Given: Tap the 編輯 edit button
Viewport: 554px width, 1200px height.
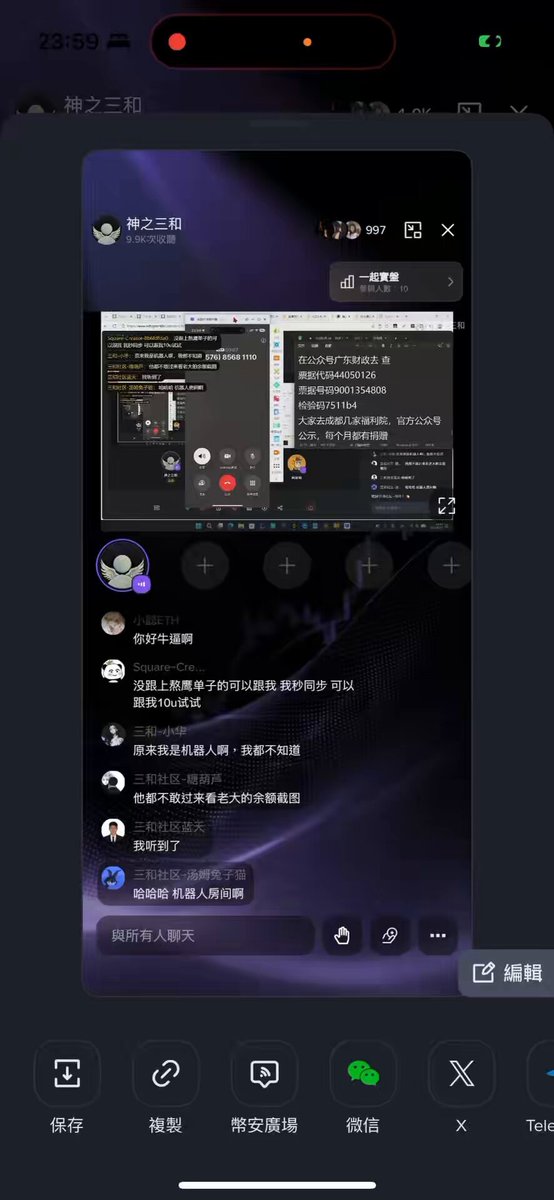Looking at the screenshot, I should [508, 972].
